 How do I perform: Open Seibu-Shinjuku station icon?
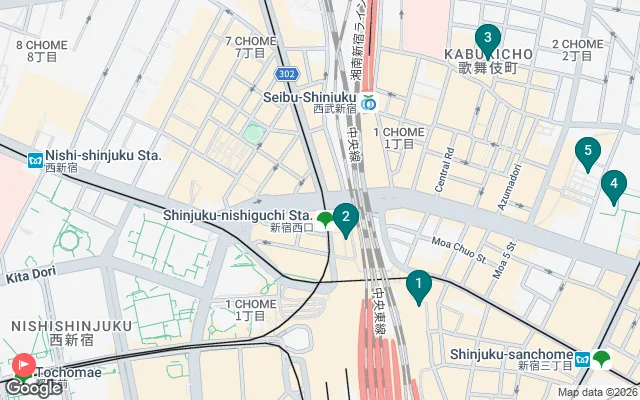[369, 101]
